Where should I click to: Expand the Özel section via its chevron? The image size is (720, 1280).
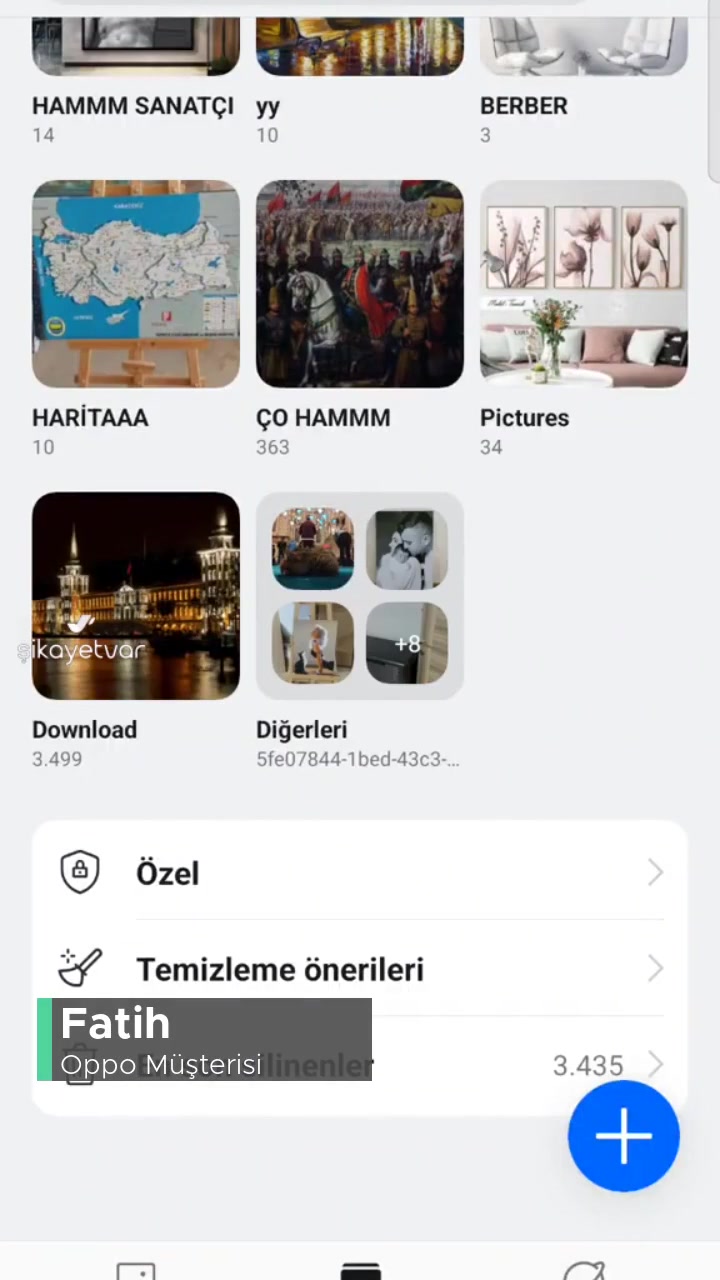(655, 872)
